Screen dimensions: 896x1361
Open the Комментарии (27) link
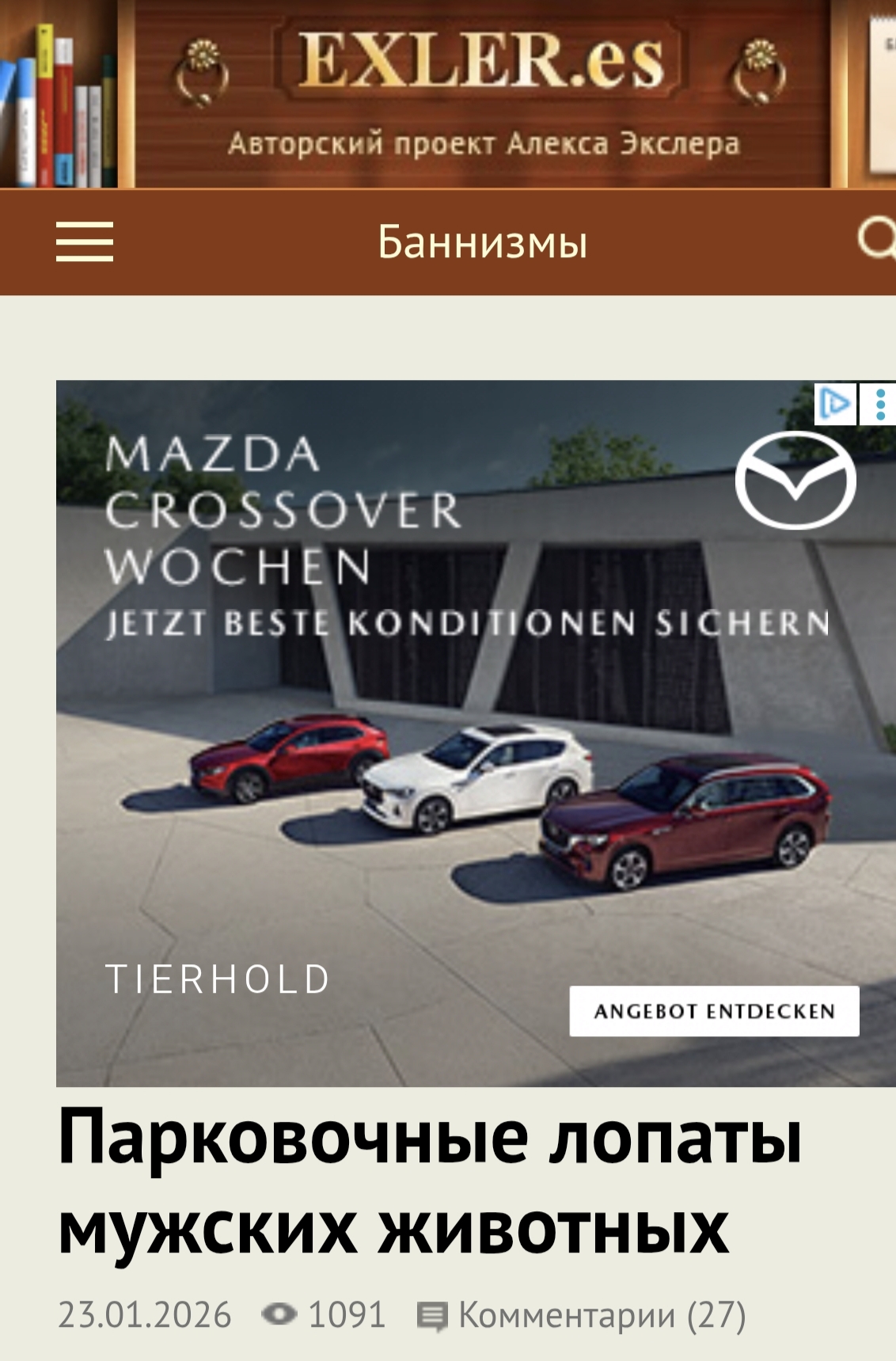click(583, 1315)
